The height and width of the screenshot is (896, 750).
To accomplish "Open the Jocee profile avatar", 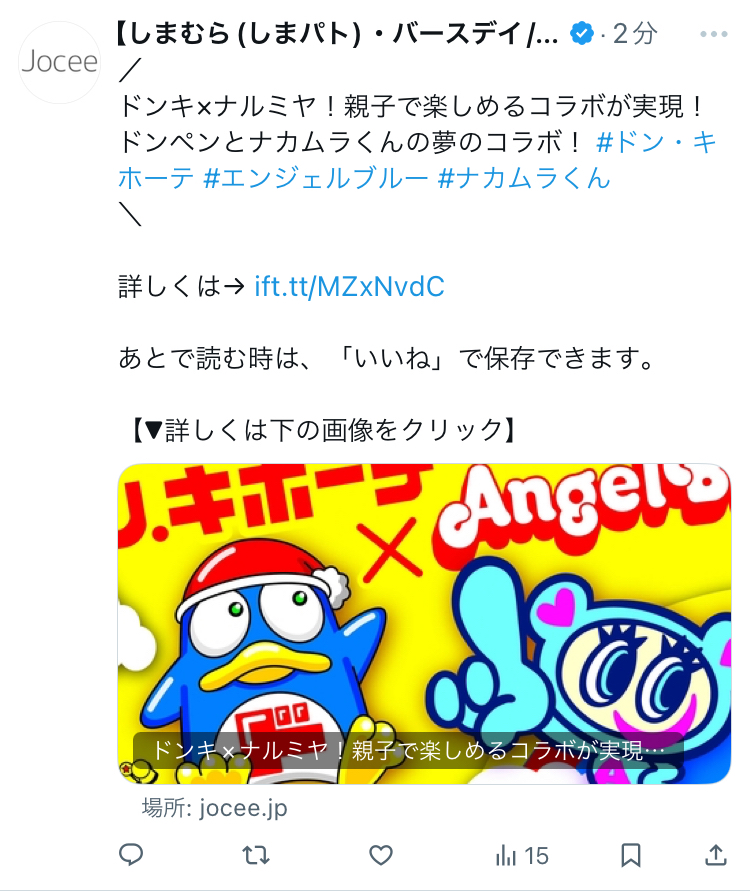I will (x=59, y=62).
